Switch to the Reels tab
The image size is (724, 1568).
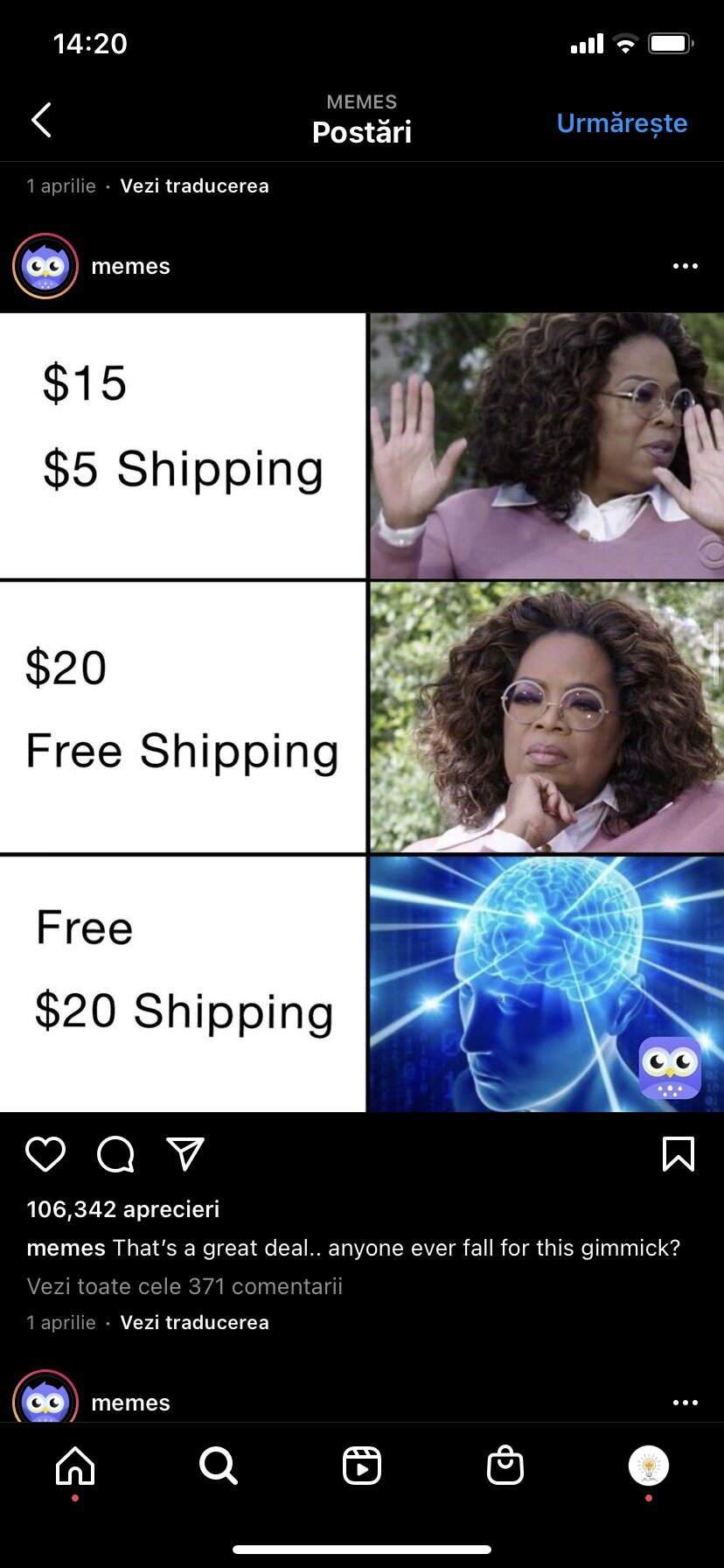pyautogui.click(x=362, y=1466)
